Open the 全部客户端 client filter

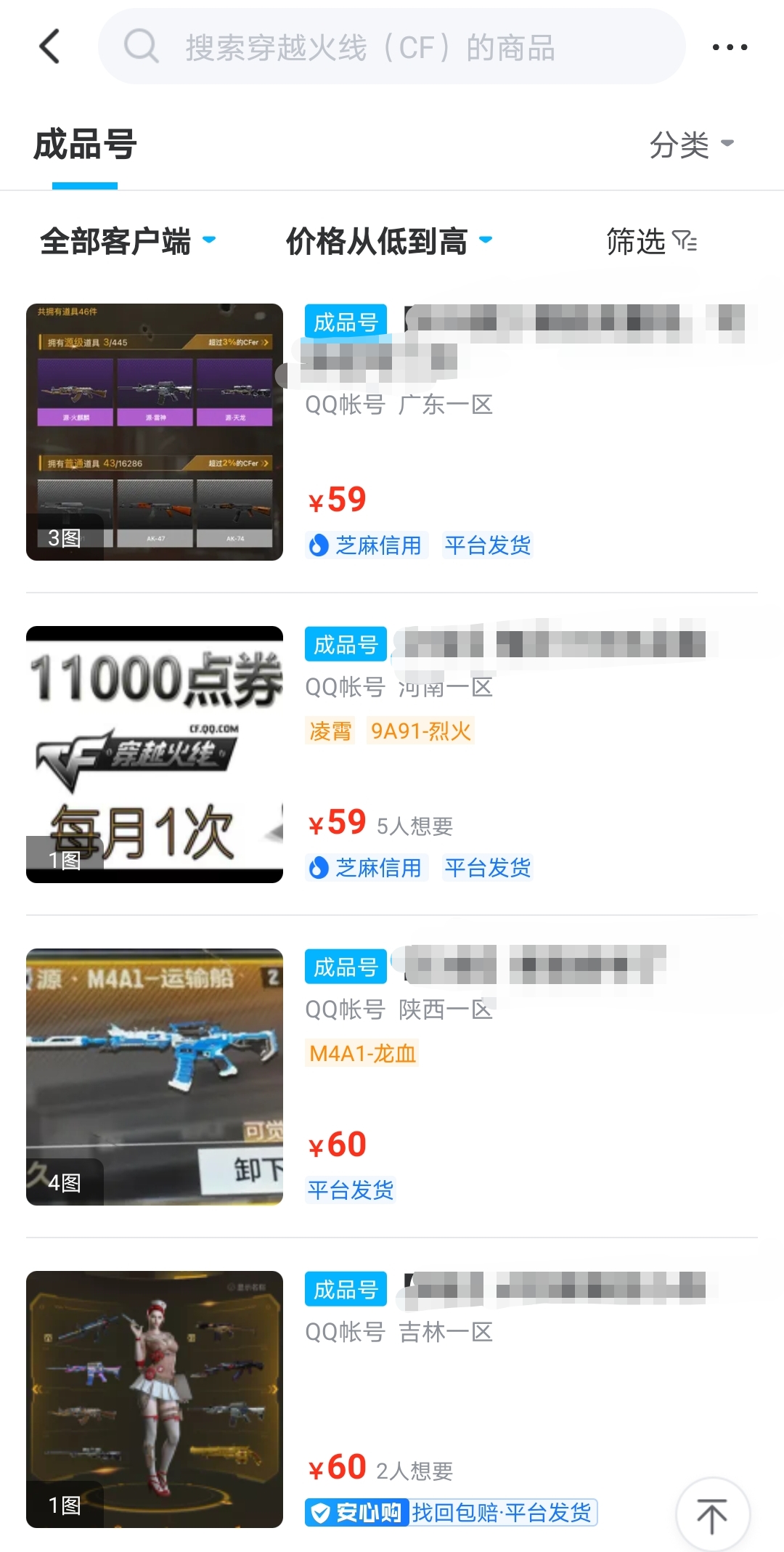tap(128, 241)
